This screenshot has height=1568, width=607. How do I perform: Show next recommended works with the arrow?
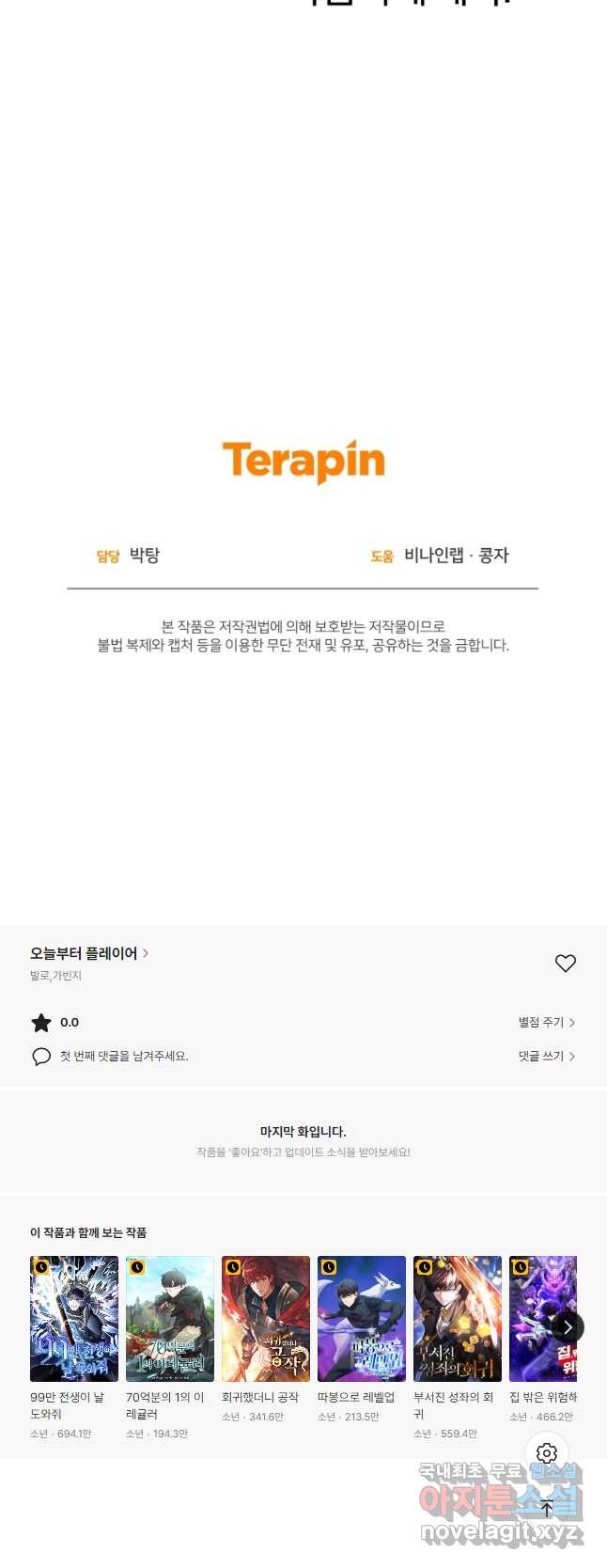pos(568,1327)
